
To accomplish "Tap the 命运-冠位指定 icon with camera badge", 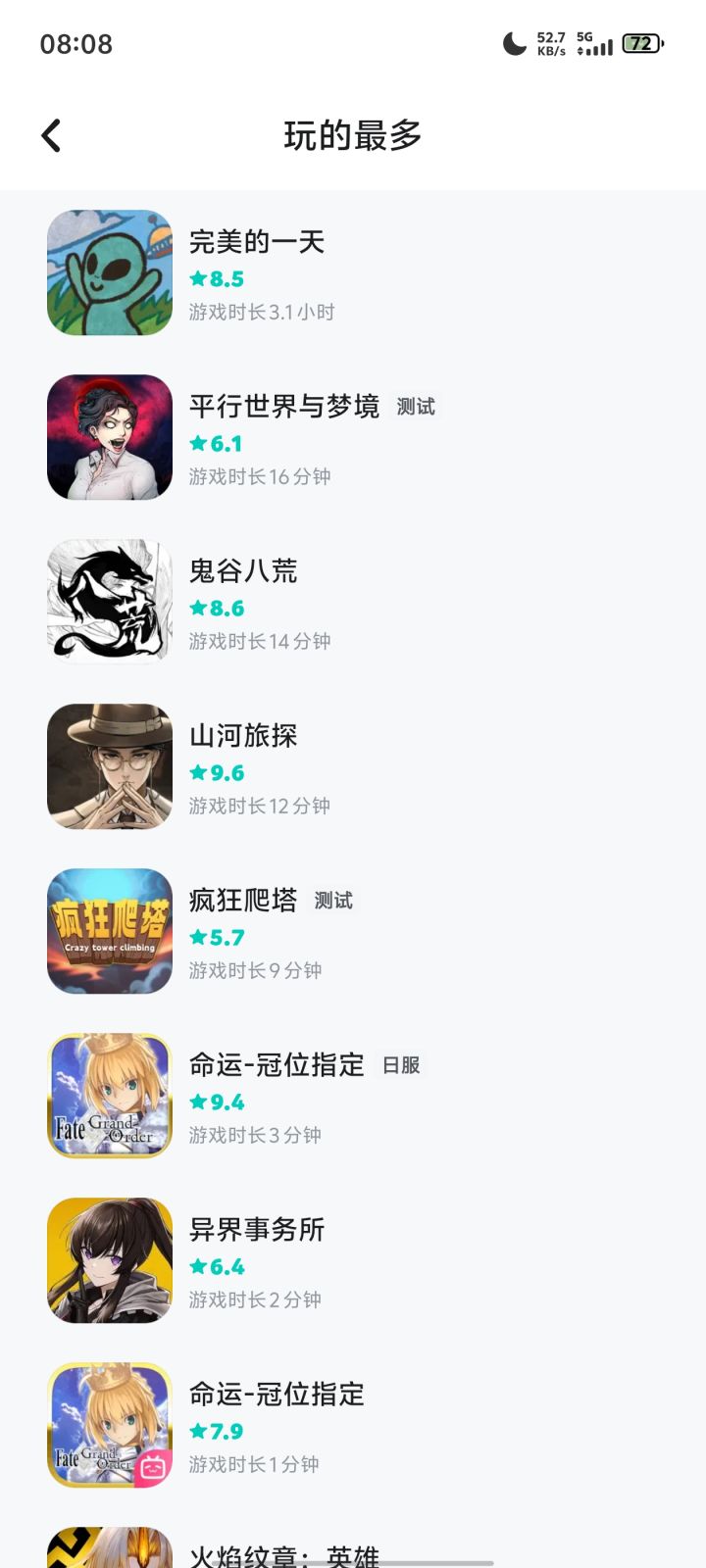I will tap(109, 1424).
